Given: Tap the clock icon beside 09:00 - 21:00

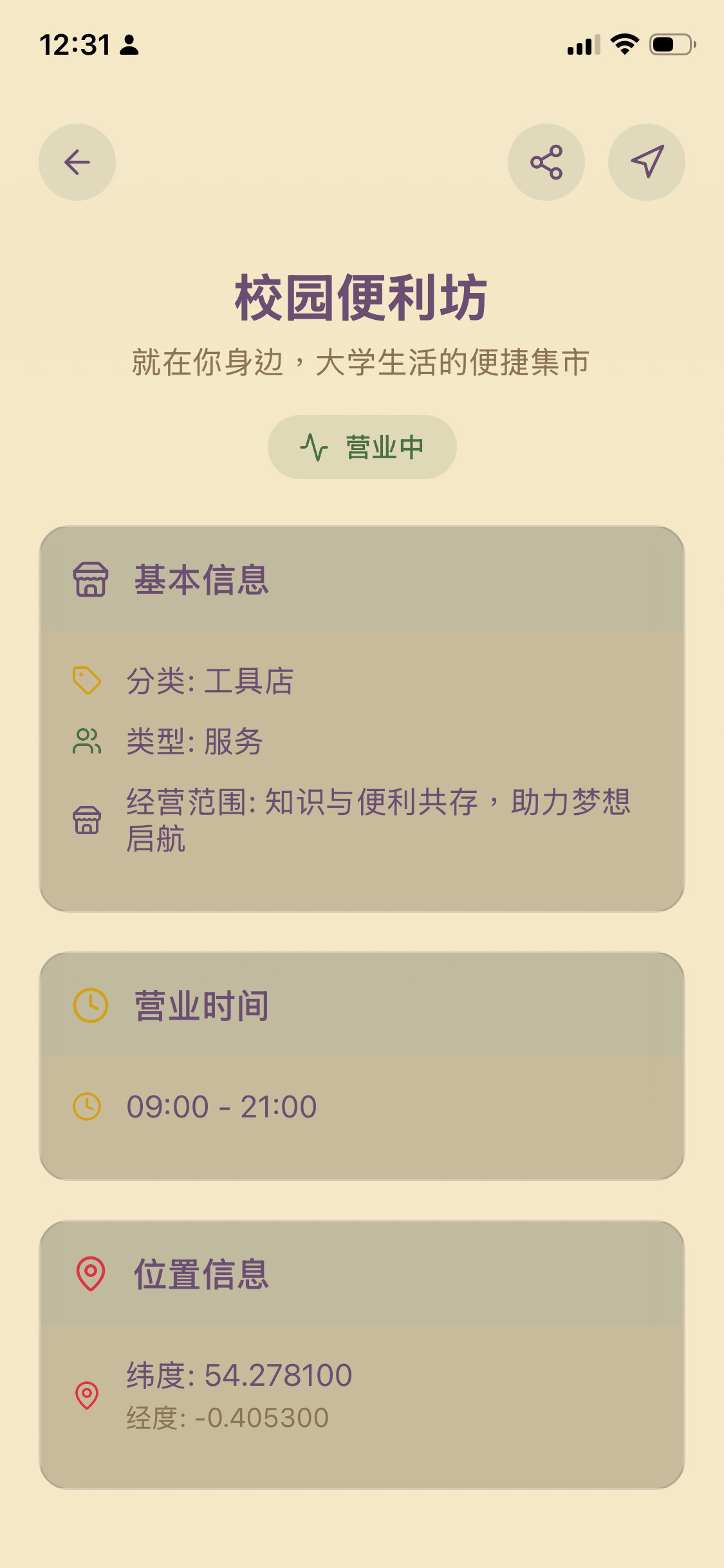Looking at the screenshot, I should (x=86, y=1106).
